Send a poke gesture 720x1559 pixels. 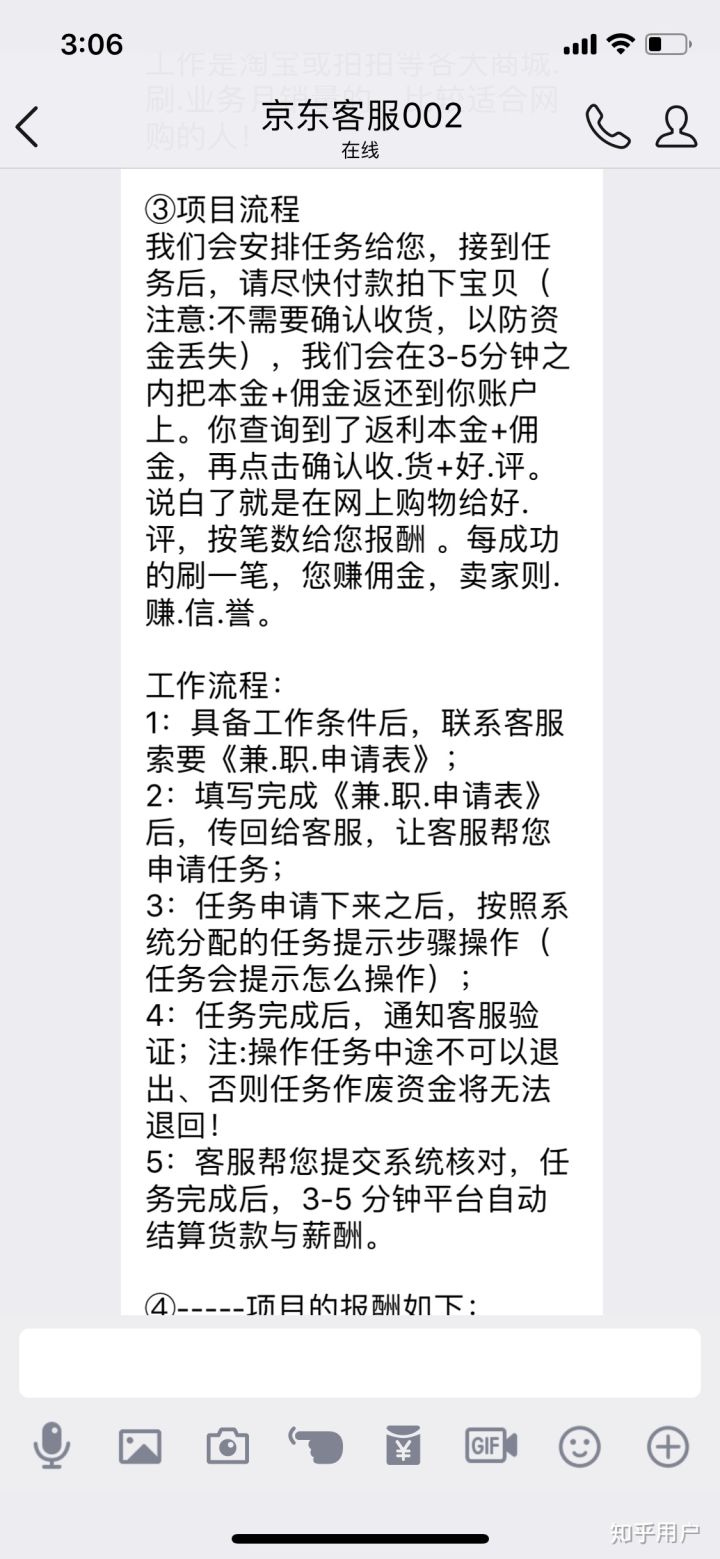(316, 1446)
